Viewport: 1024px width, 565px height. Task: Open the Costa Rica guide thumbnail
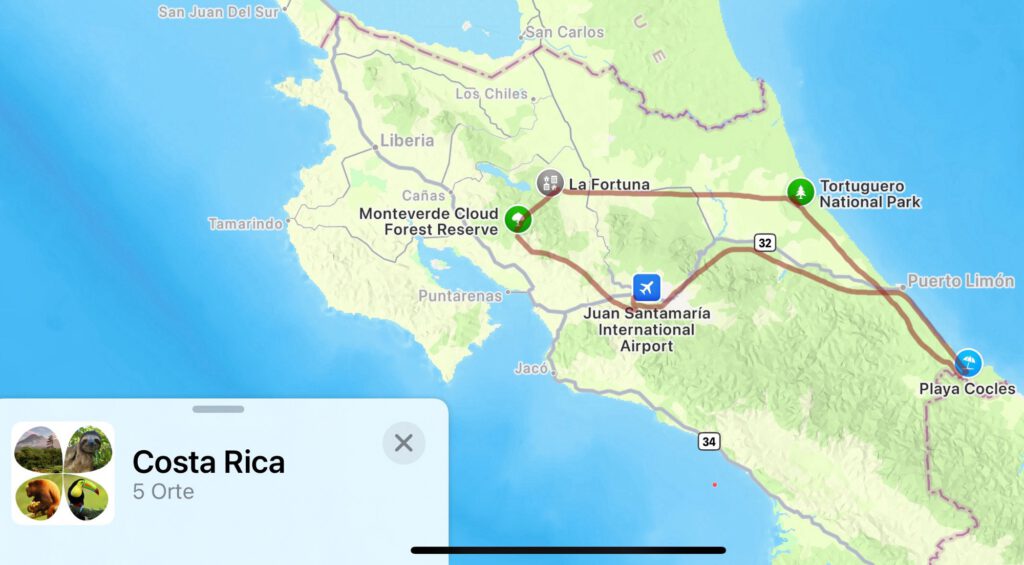pos(62,473)
